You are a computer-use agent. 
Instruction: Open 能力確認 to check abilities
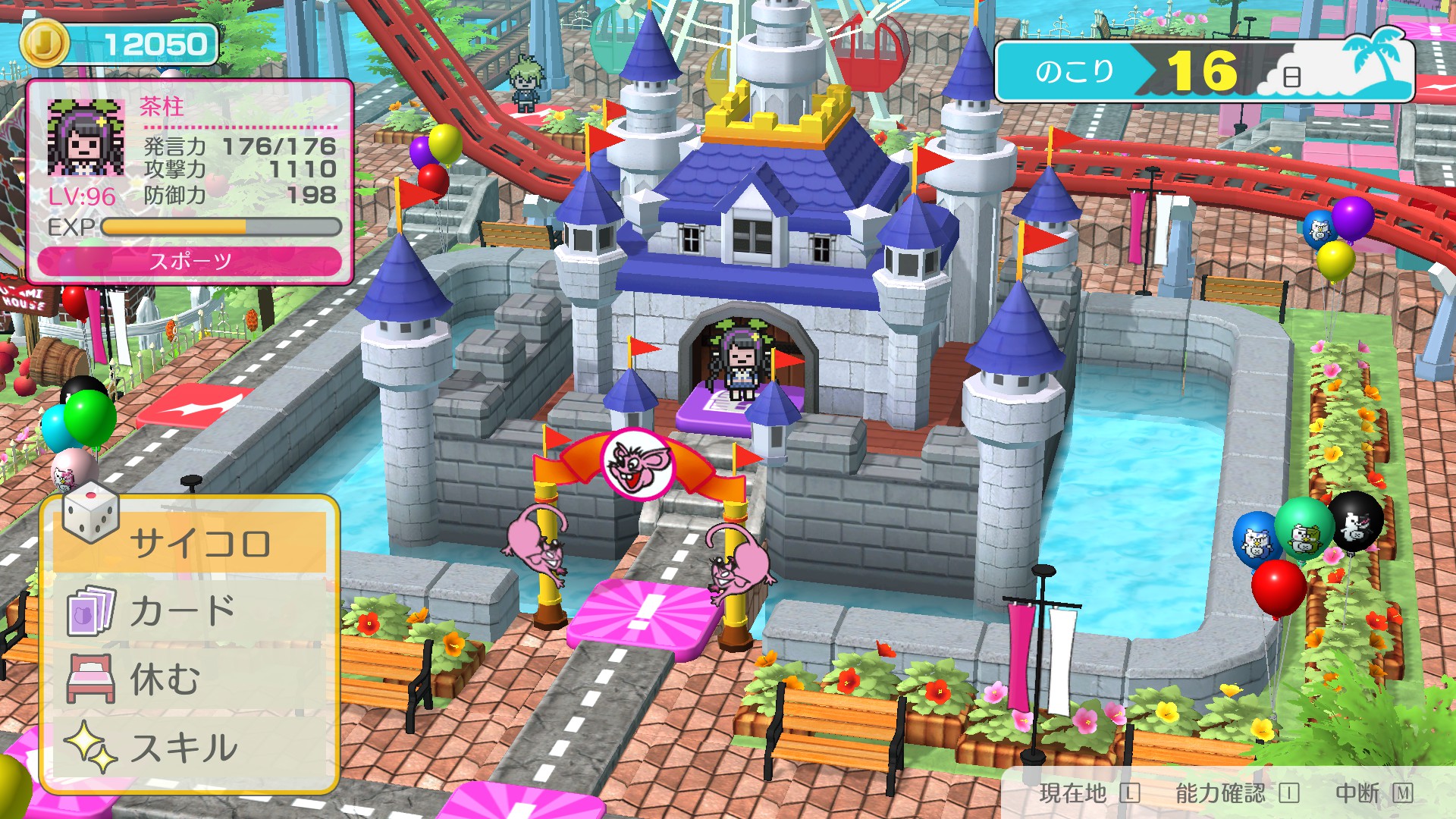tap(1236, 793)
